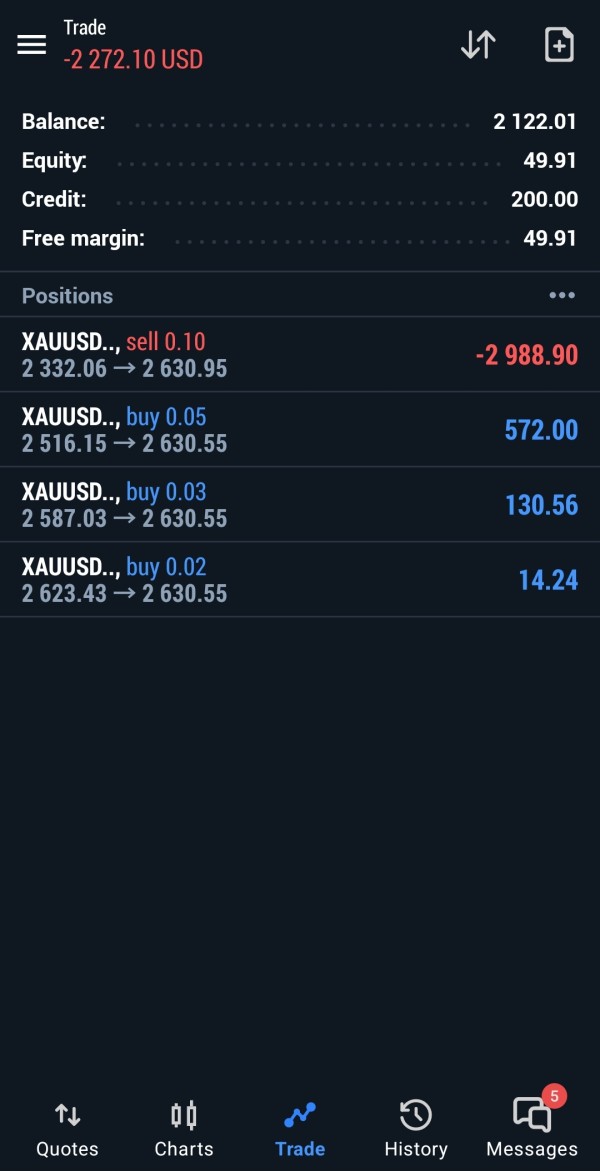This screenshot has height=1171, width=600.
Task: Tap the sort positions arrows icon
Action: [478, 45]
